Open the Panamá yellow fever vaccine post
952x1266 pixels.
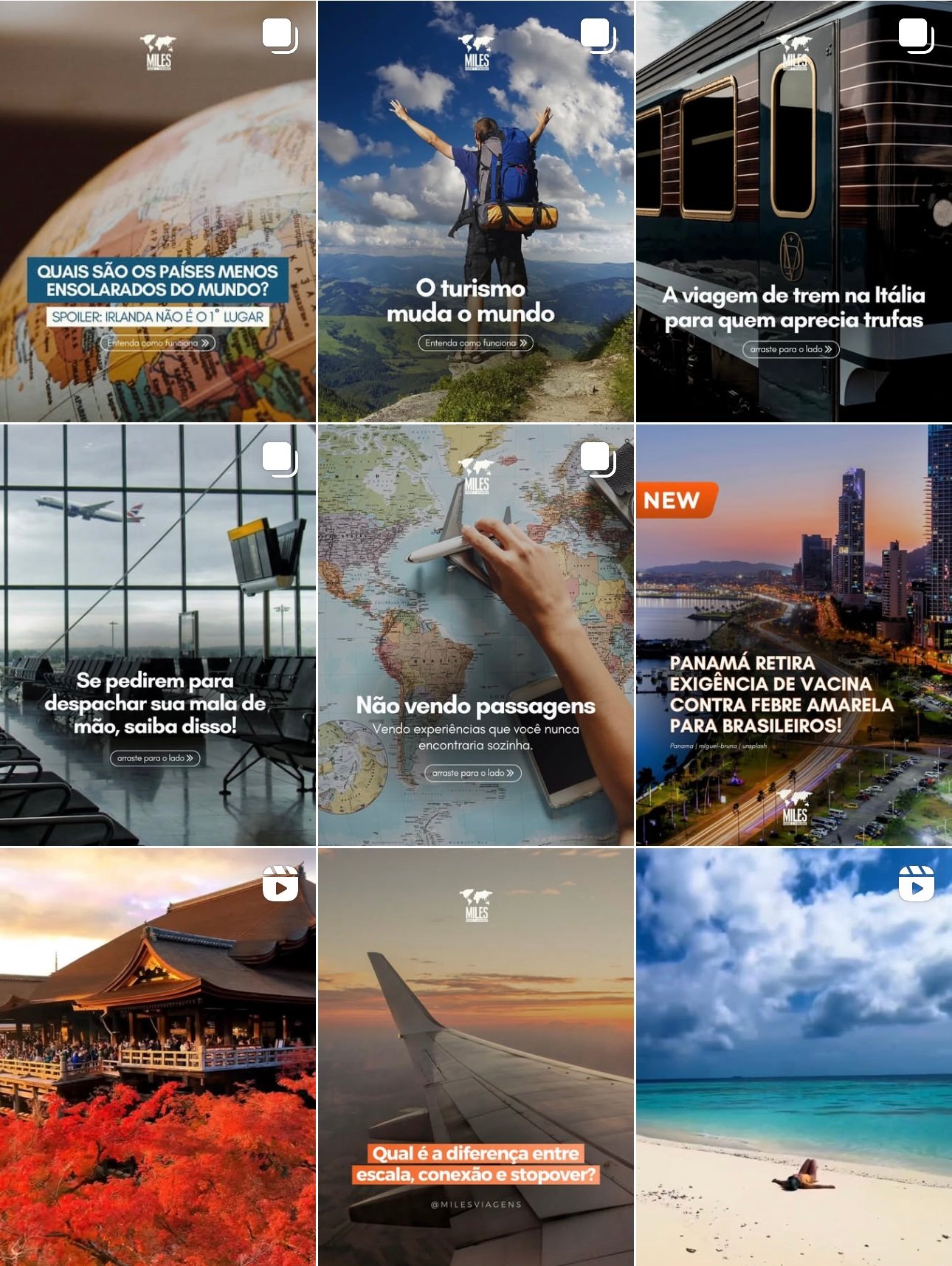793,635
